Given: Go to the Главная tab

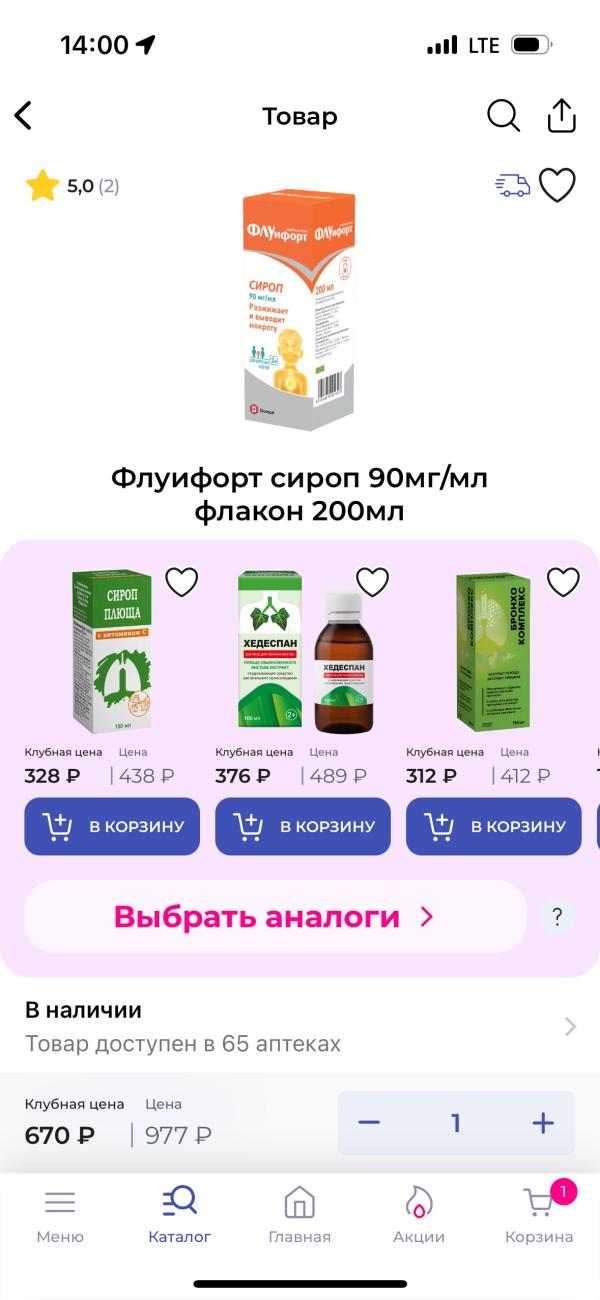Looking at the screenshot, I should coord(299,1214).
